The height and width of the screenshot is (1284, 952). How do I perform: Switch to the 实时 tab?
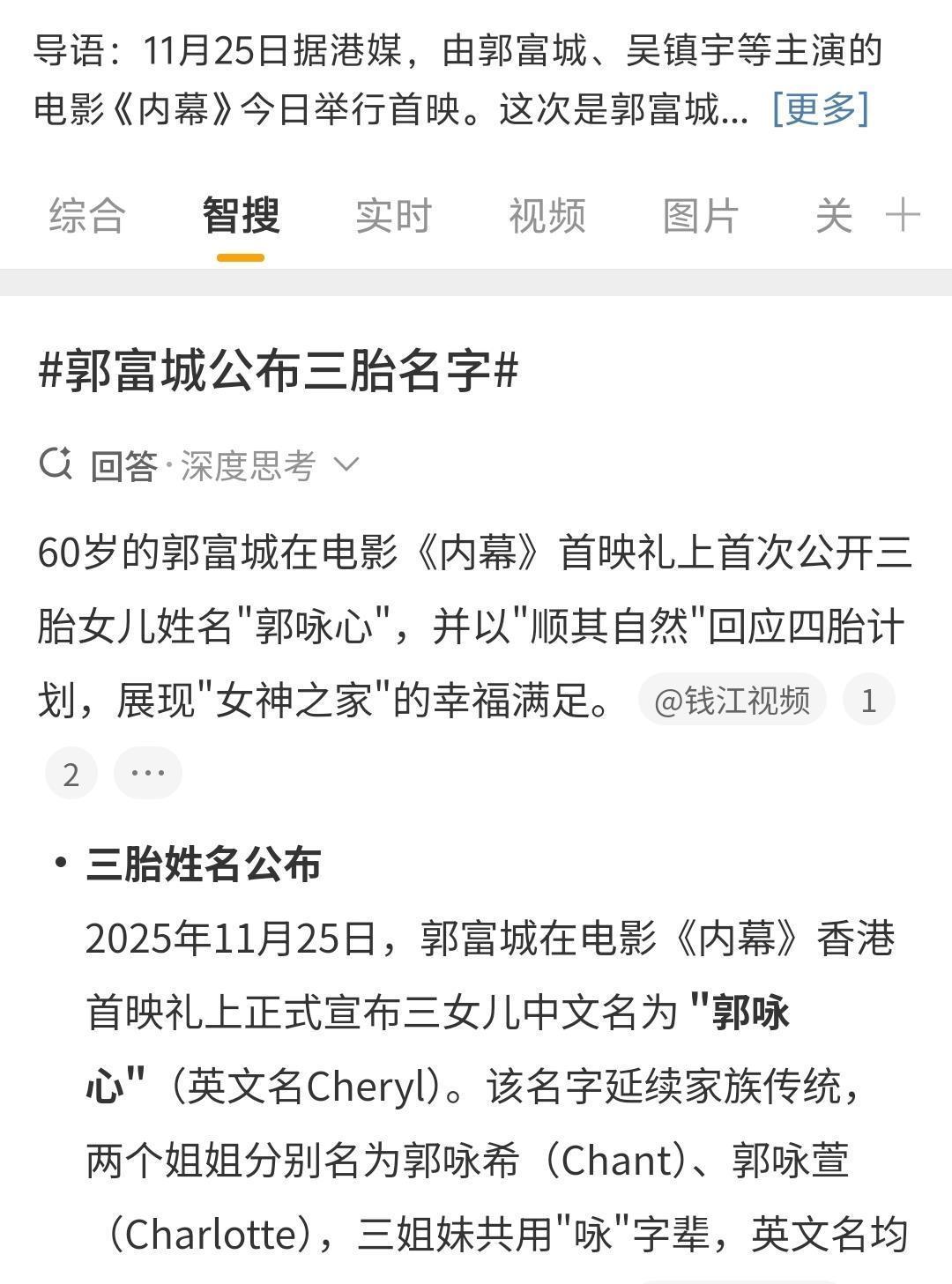pos(393,216)
